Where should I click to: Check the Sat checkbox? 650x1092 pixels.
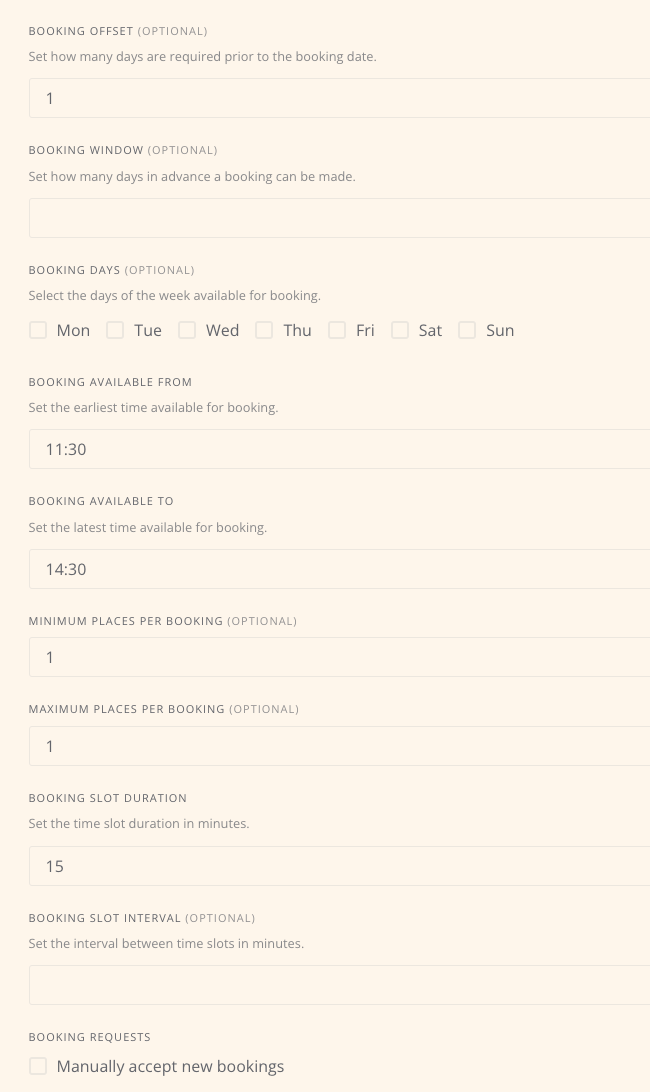[x=400, y=330]
